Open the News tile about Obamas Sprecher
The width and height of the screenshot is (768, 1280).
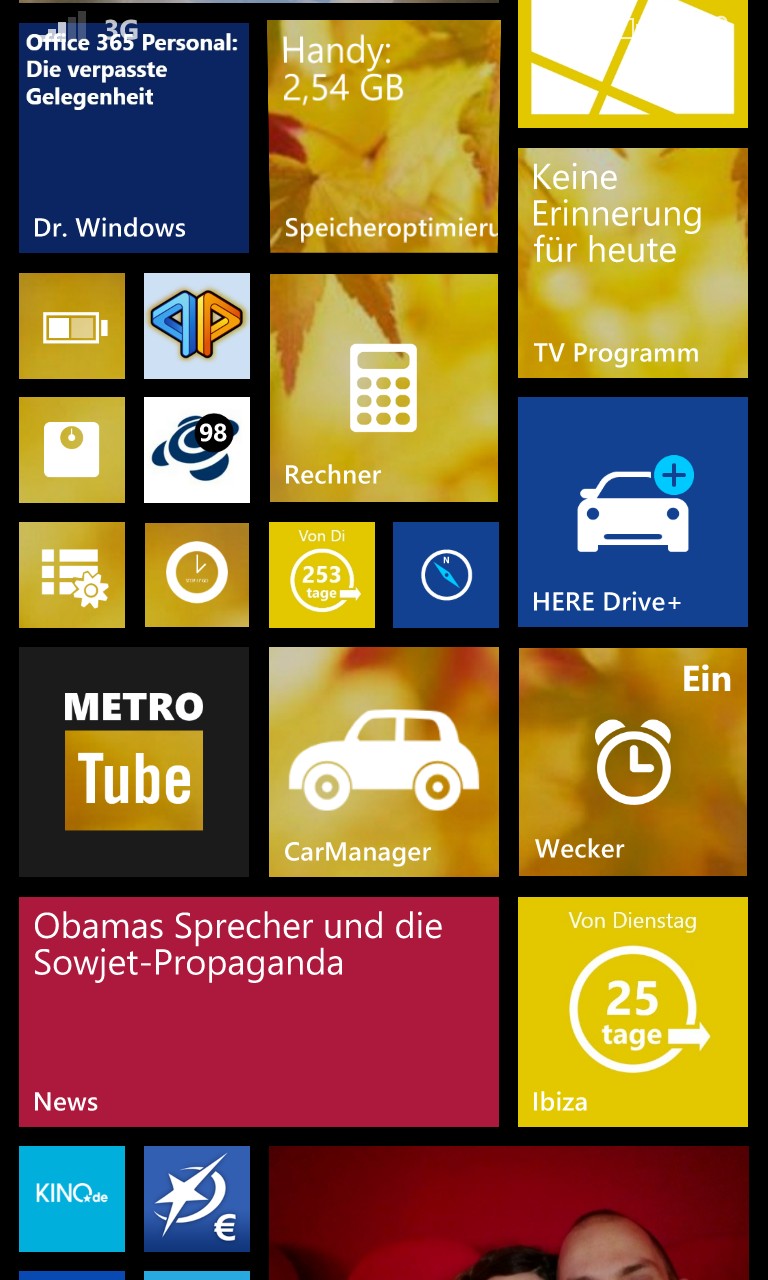259,1012
